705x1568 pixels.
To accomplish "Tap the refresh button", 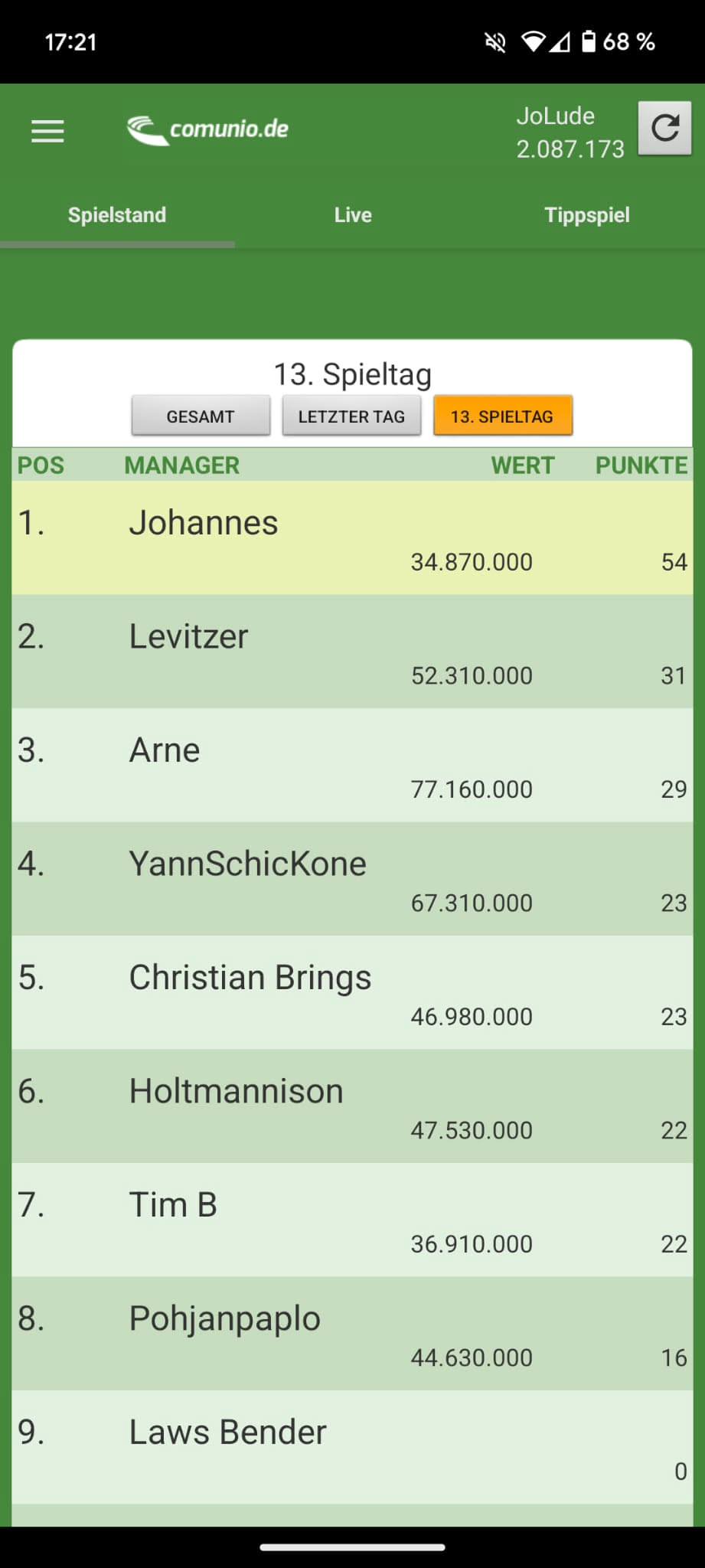I will (x=664, y=128).
